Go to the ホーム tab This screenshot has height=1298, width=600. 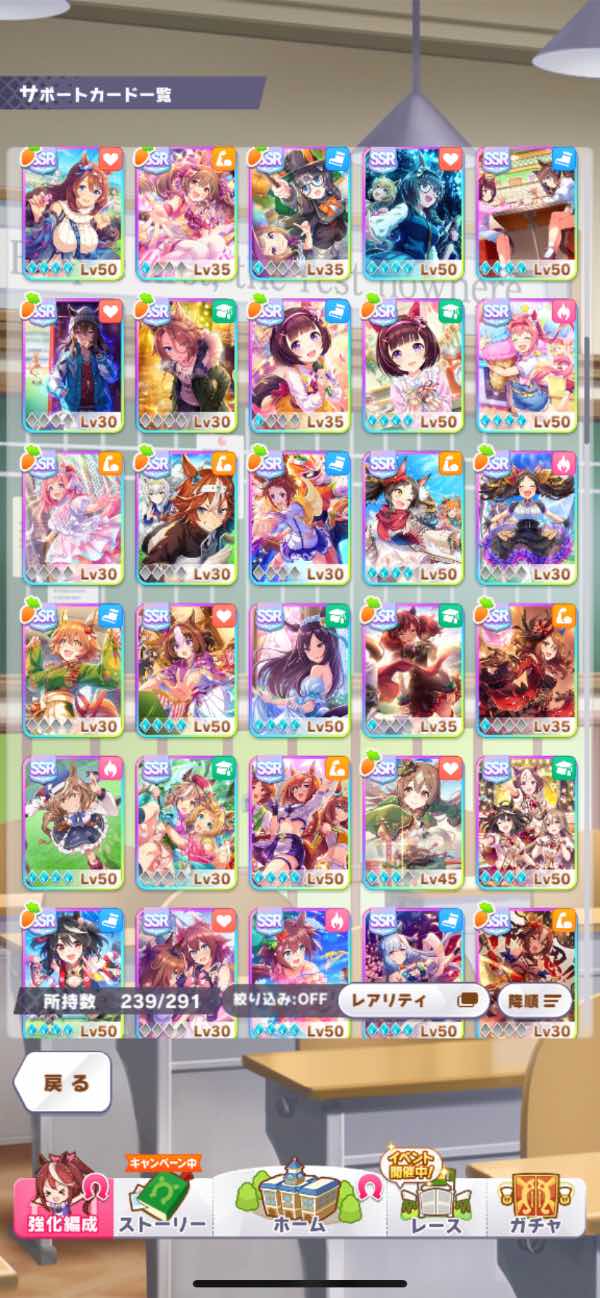tap(298, 1198)
